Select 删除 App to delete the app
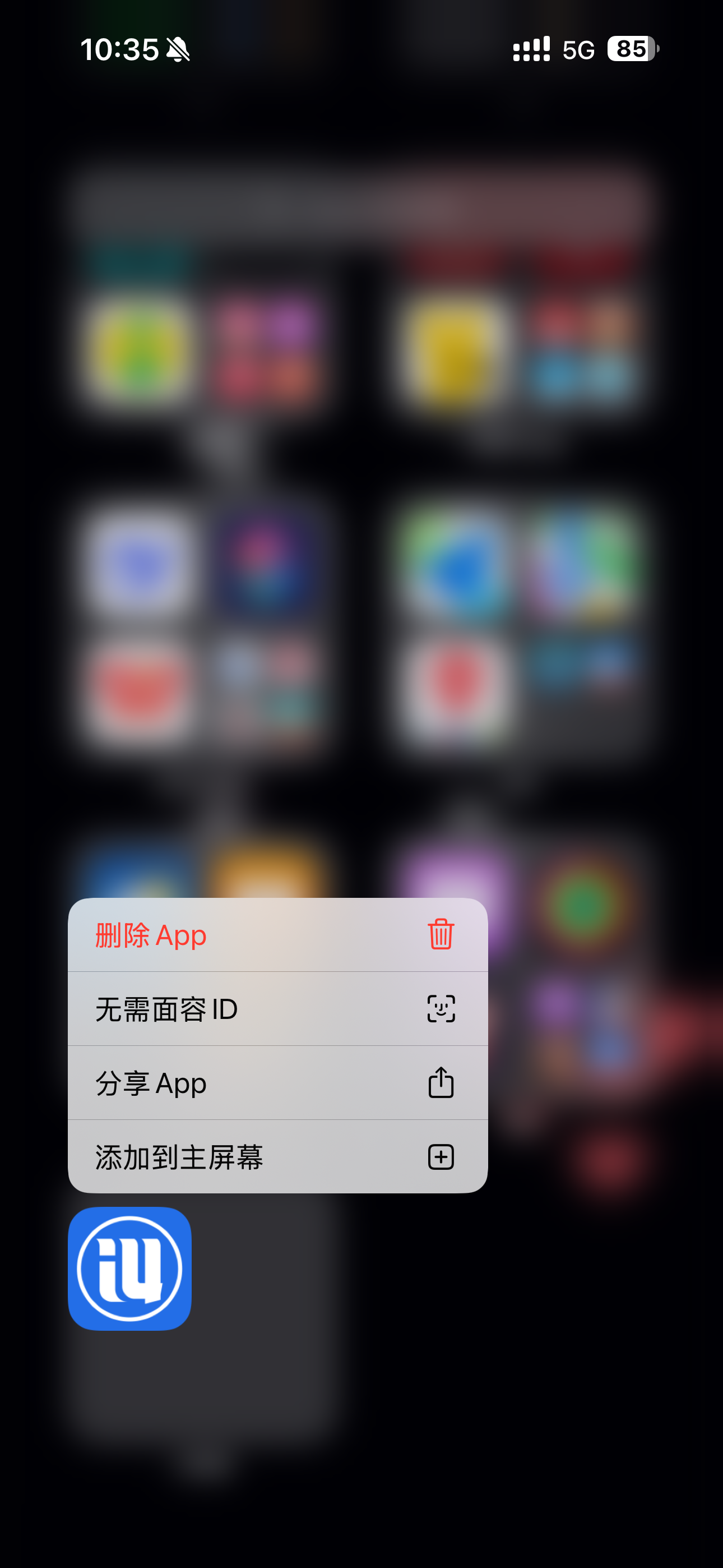 tap(277, 935)
